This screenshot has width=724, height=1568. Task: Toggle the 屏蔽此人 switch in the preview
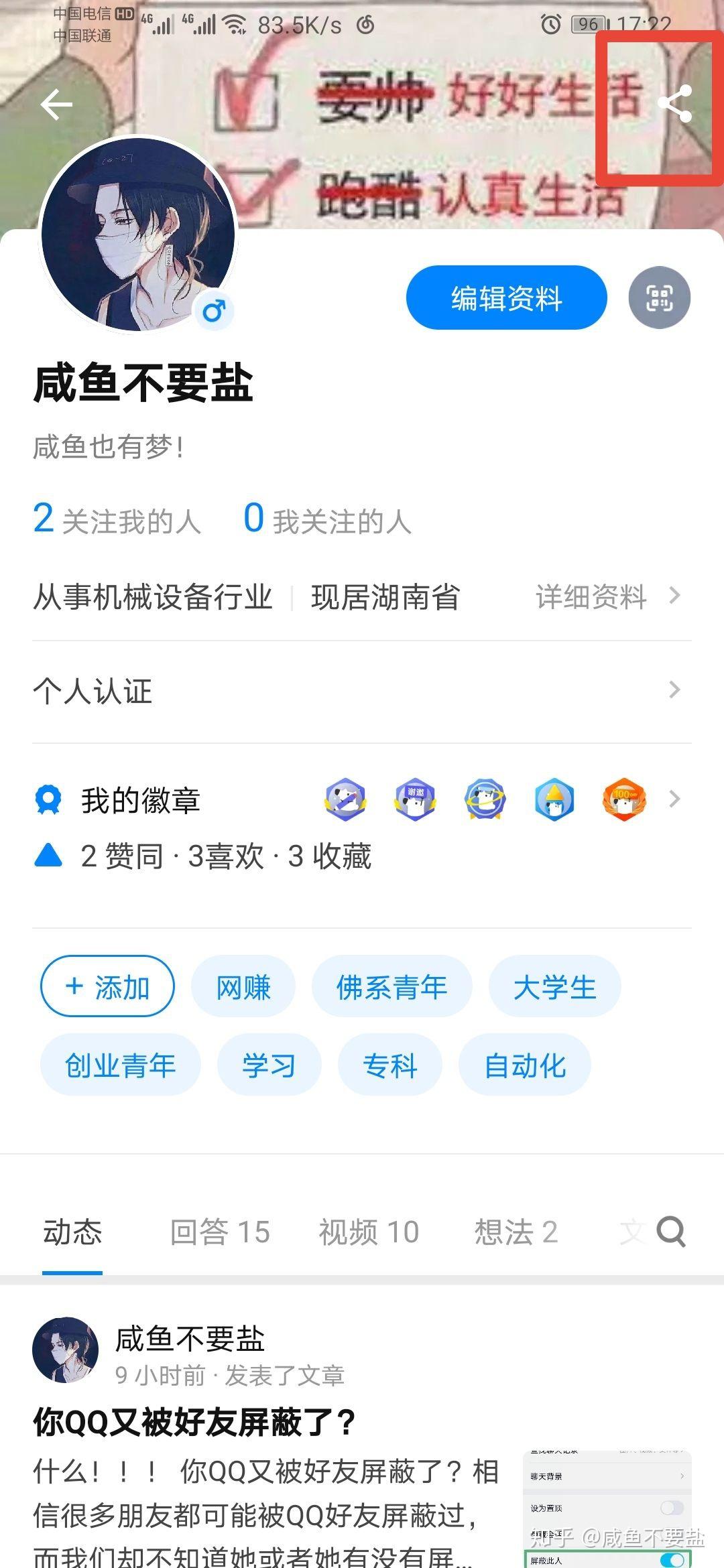point(671,1559)
